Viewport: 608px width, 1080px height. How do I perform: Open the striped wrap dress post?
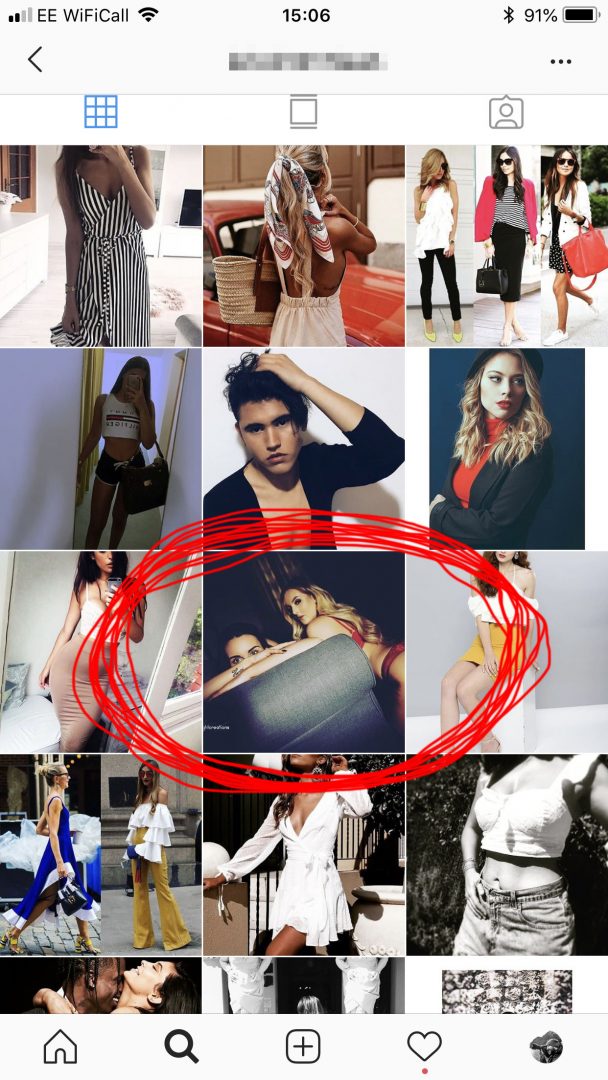(101, 246)
